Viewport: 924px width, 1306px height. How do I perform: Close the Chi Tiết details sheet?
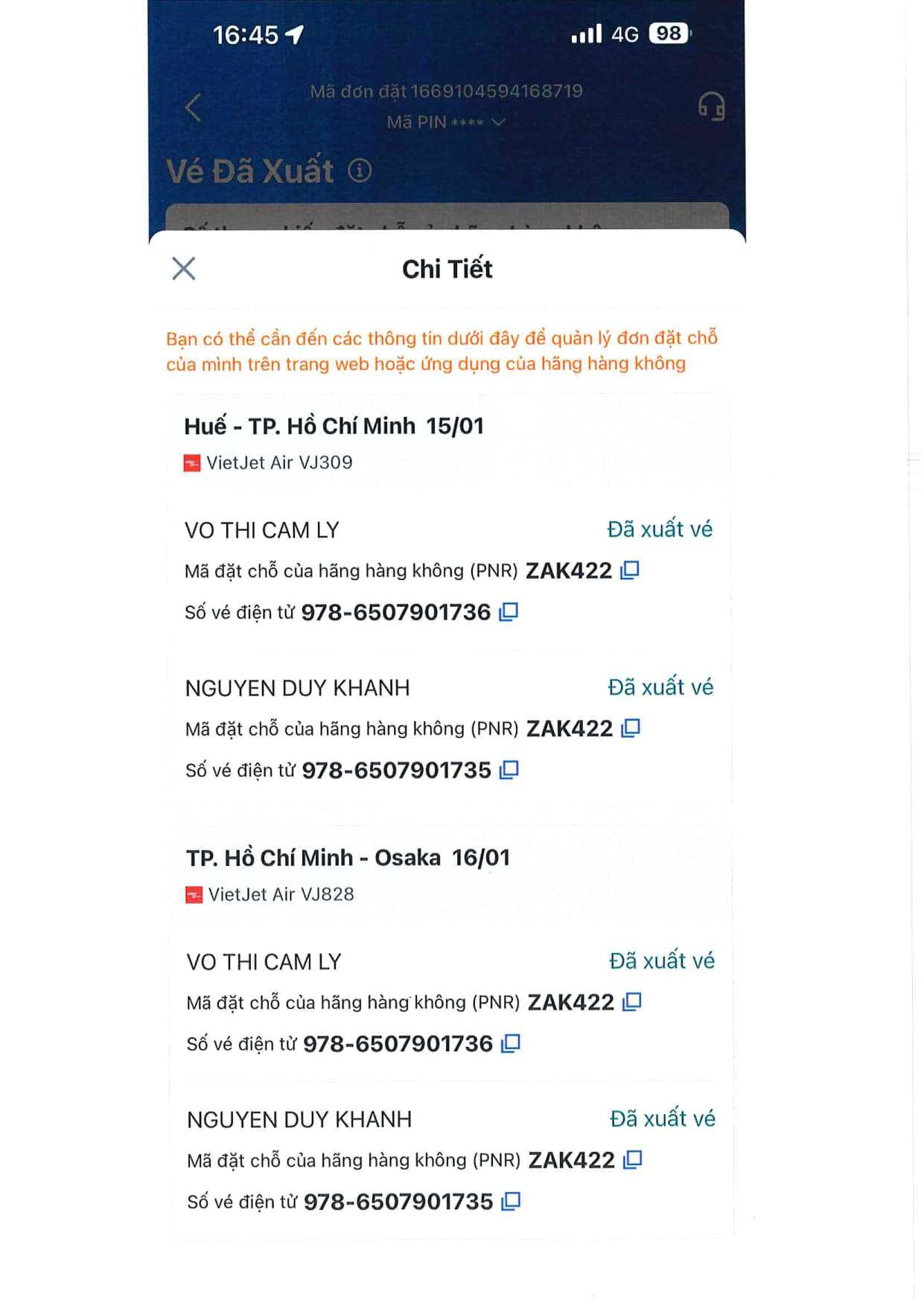coord(184,269)
